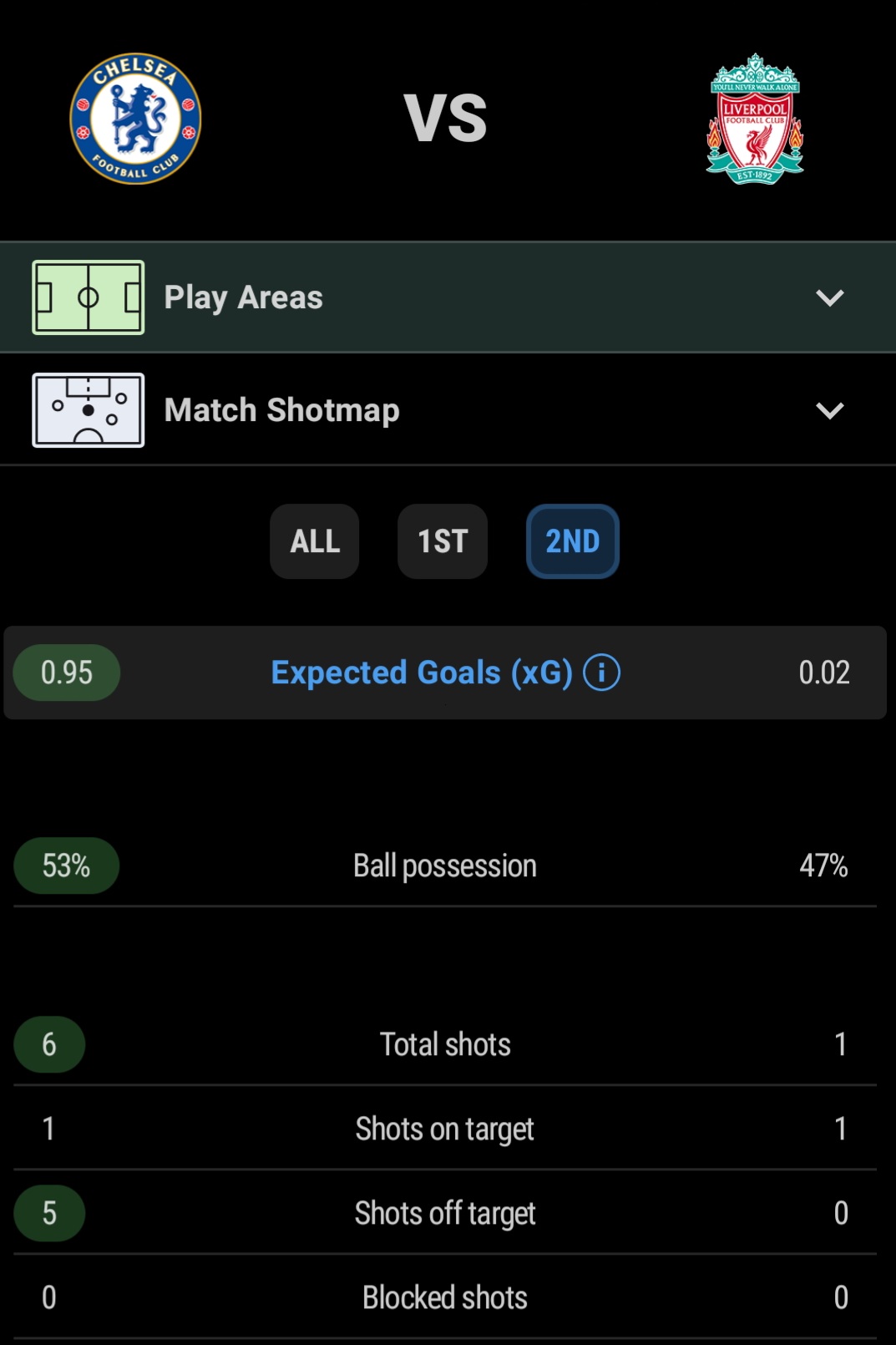Open the Expected Goals info icon

[x=601, y=672]
